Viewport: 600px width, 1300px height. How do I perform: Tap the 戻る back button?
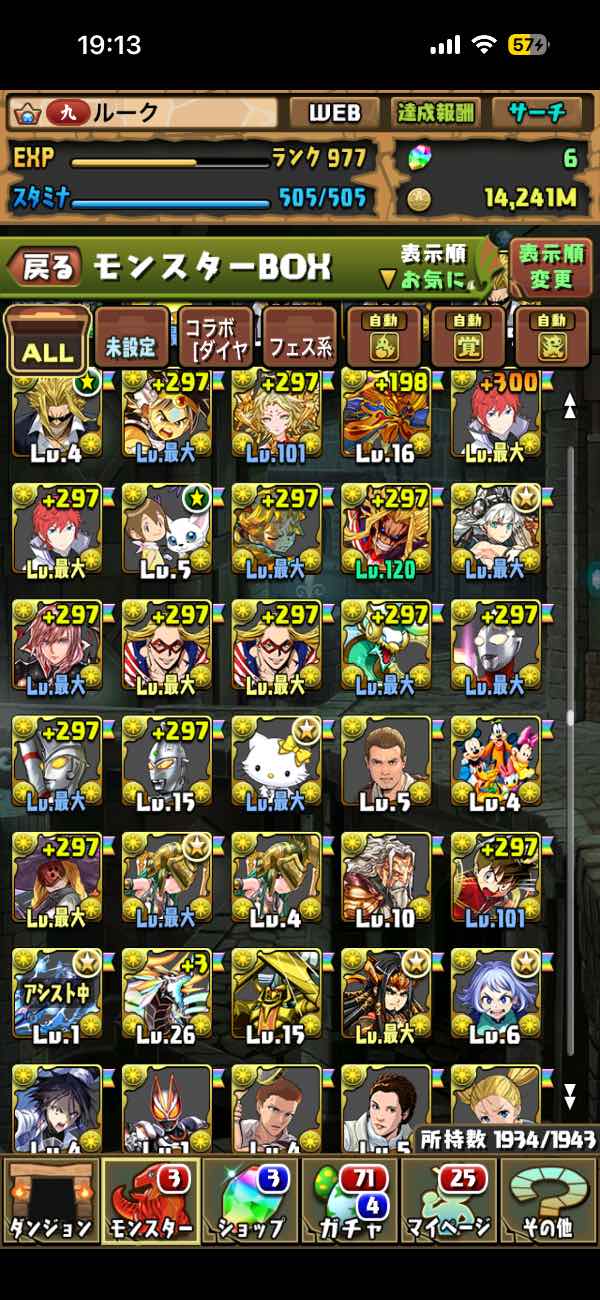pos(45,267)
